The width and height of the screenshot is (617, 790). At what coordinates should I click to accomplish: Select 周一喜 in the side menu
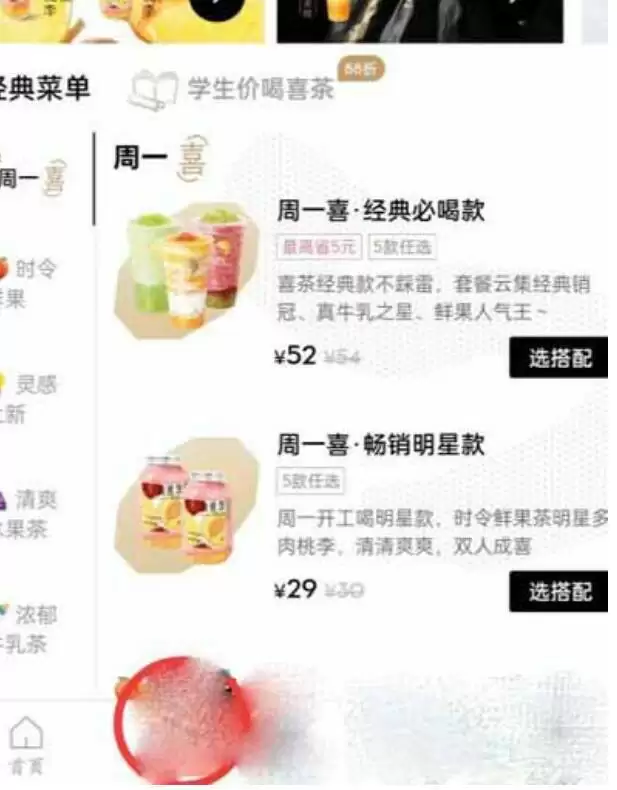click(x=30, y=179)
